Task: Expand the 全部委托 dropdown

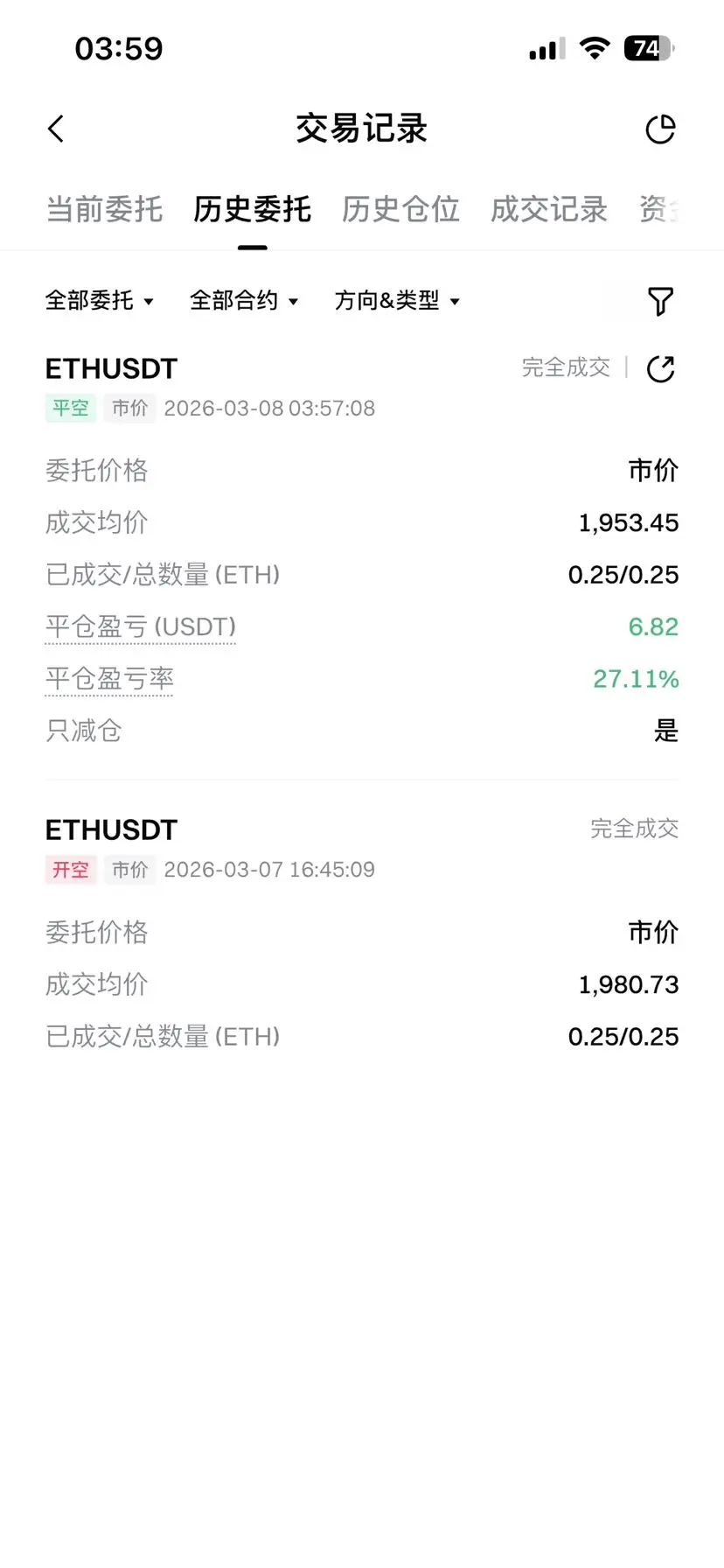Action: pos(99,301)
